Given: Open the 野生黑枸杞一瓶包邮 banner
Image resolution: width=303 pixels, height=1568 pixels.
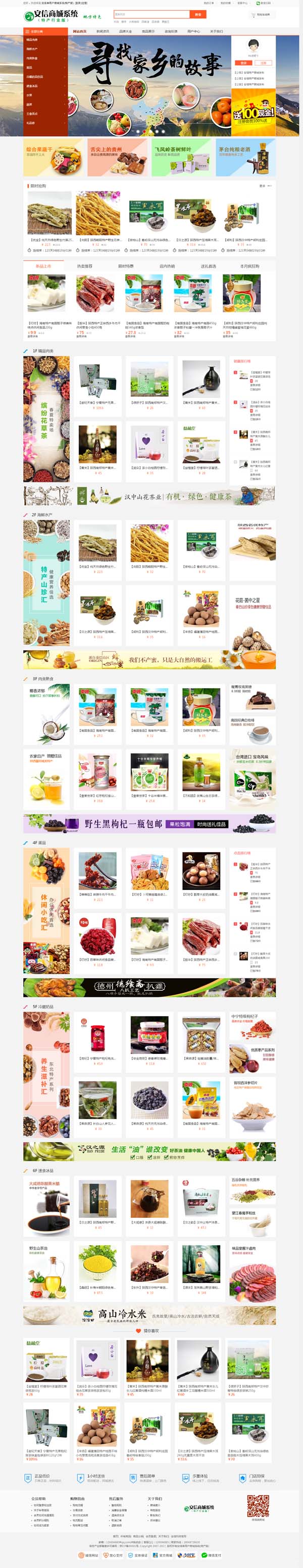Looking at the screenshot, I should [149, 823].
